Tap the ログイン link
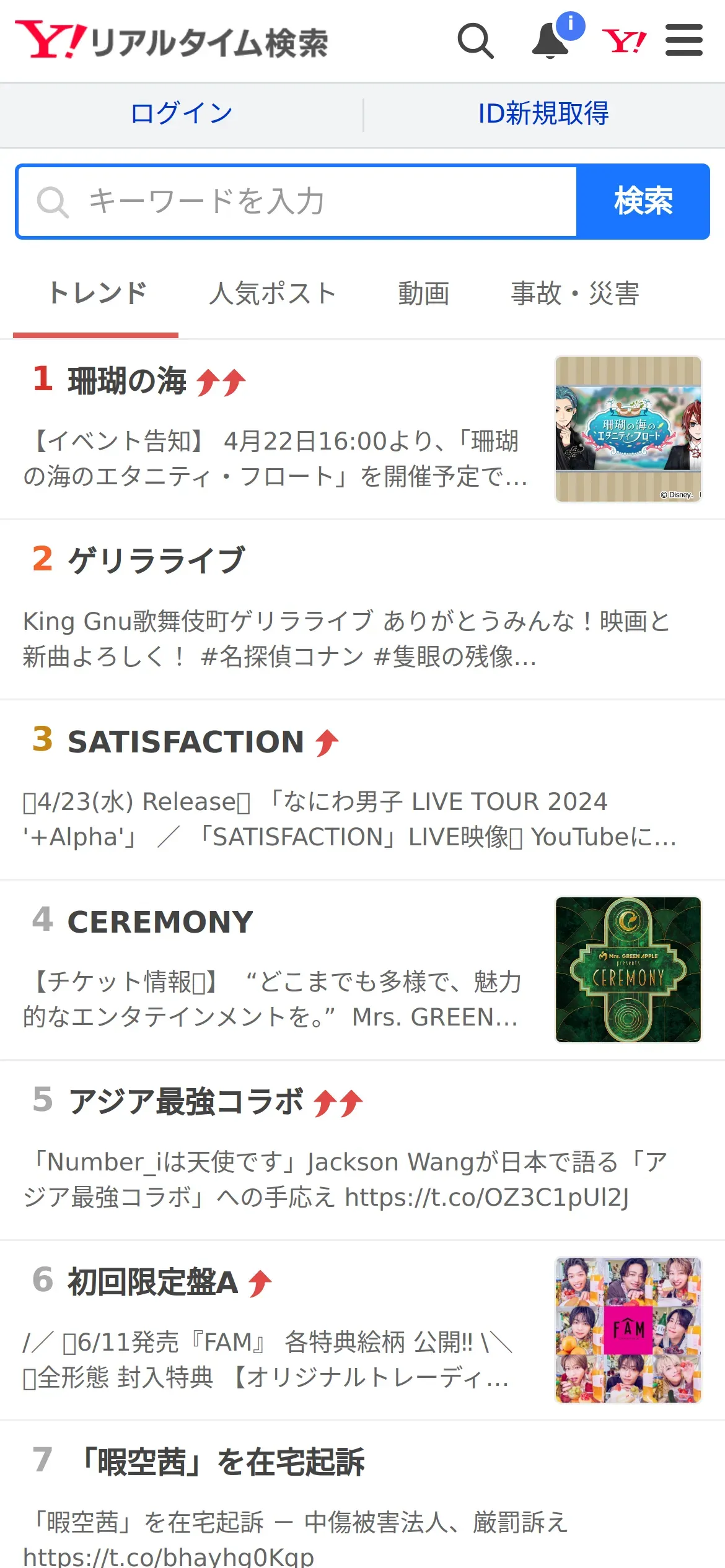Screen dimensions: 725x1568 182,114
